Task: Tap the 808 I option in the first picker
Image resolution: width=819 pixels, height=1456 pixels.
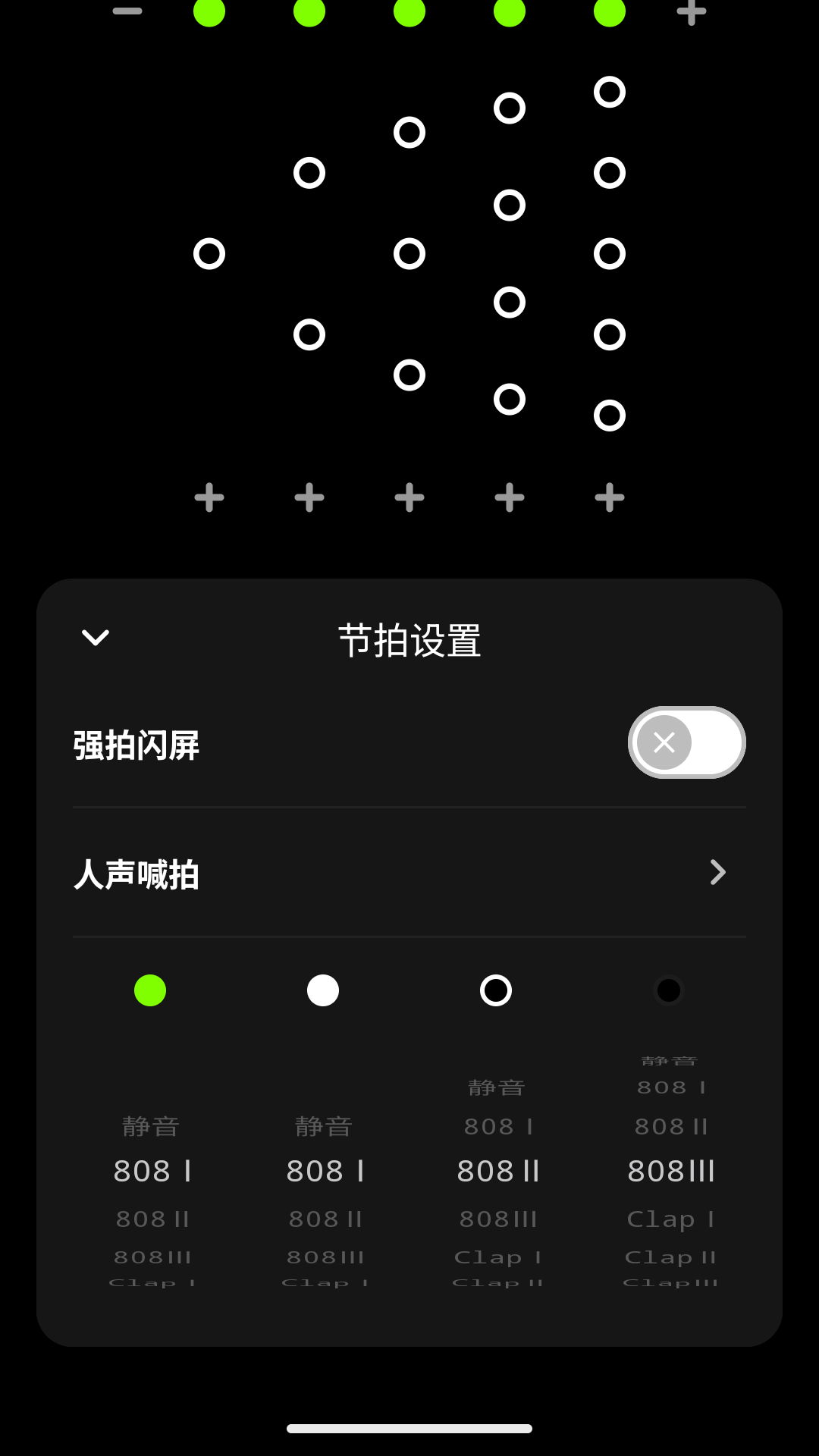Action: pyautogui.click(x=151, y=1170)
